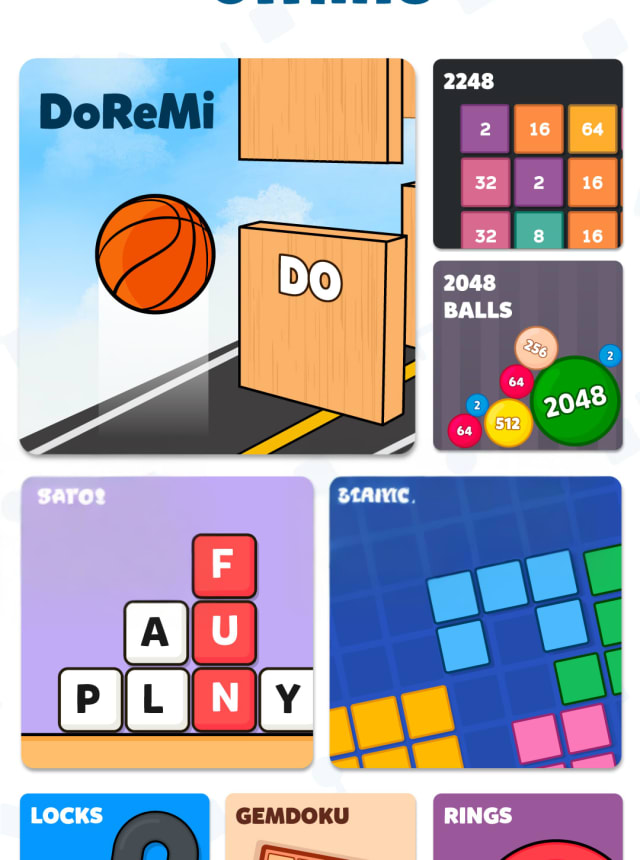
Task: Start the colorful block puzzle game
Action: tap(475, 622)
